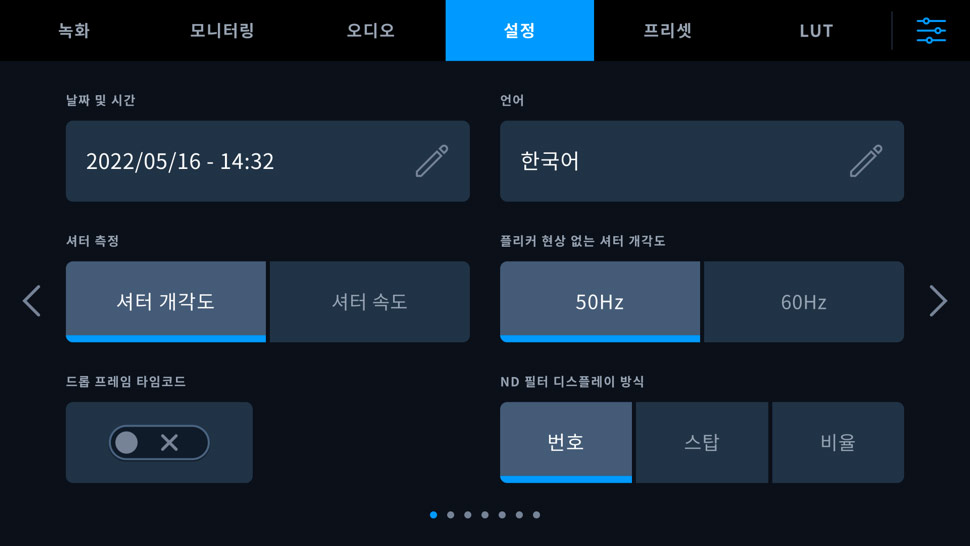Choose 셔터 속도 for shutter measurement

coord(369,301)
